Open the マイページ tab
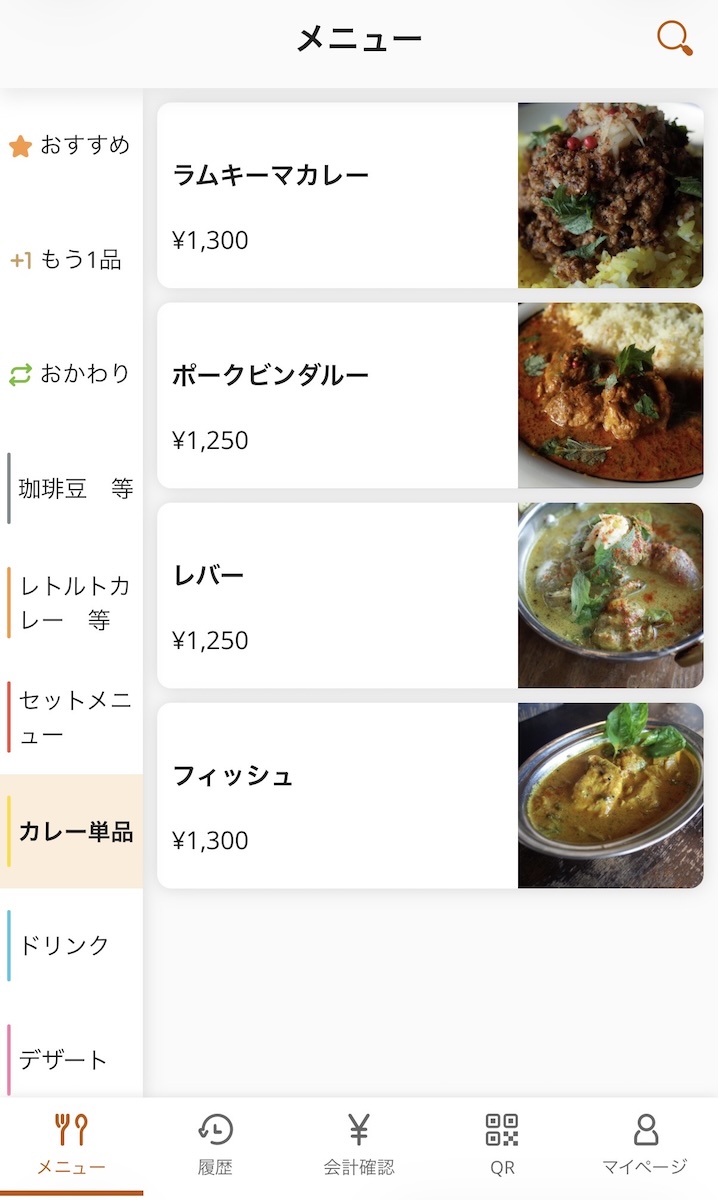 pos(645,1145)
